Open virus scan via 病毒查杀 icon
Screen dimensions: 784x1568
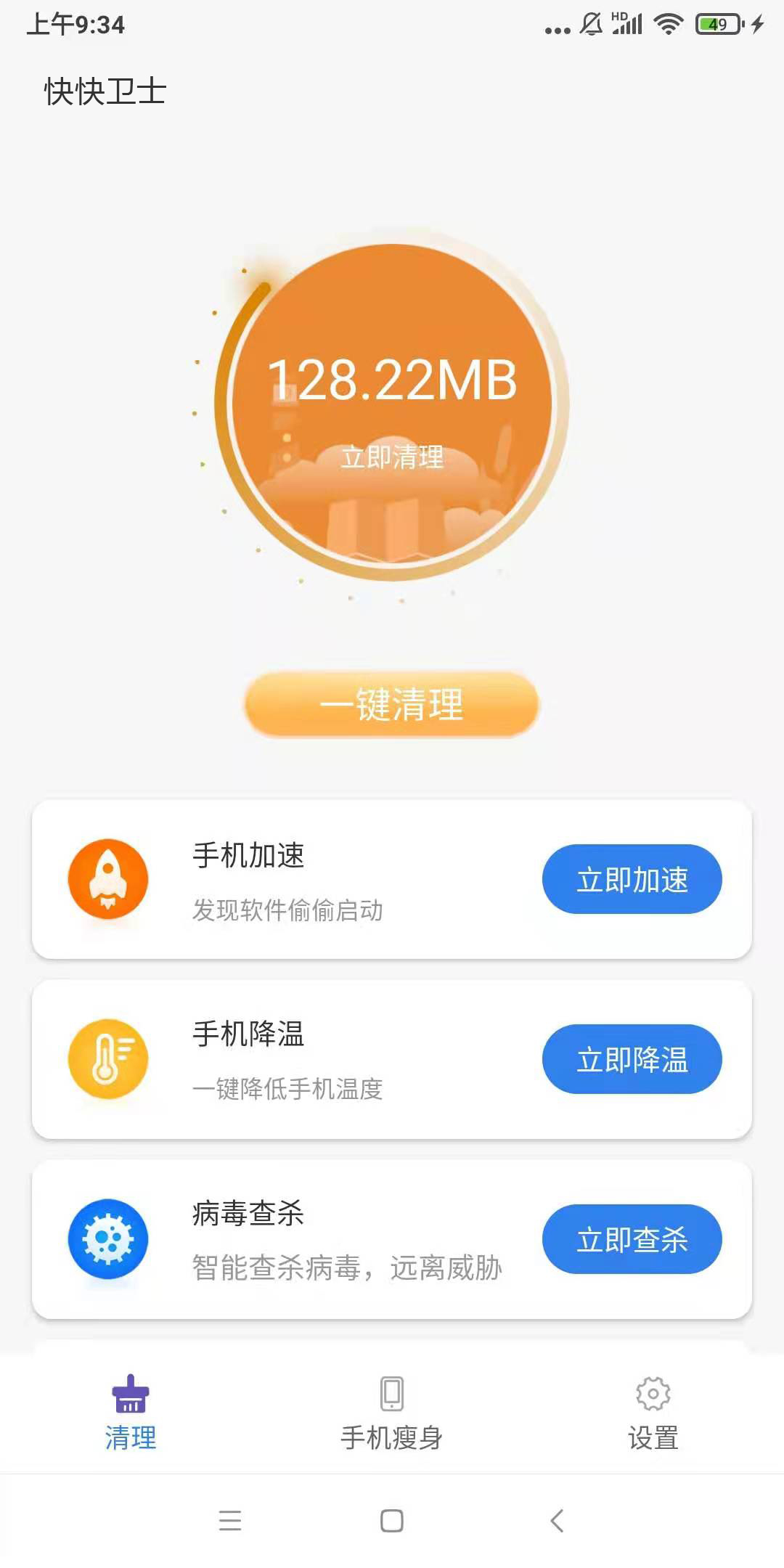[107, 1239]
